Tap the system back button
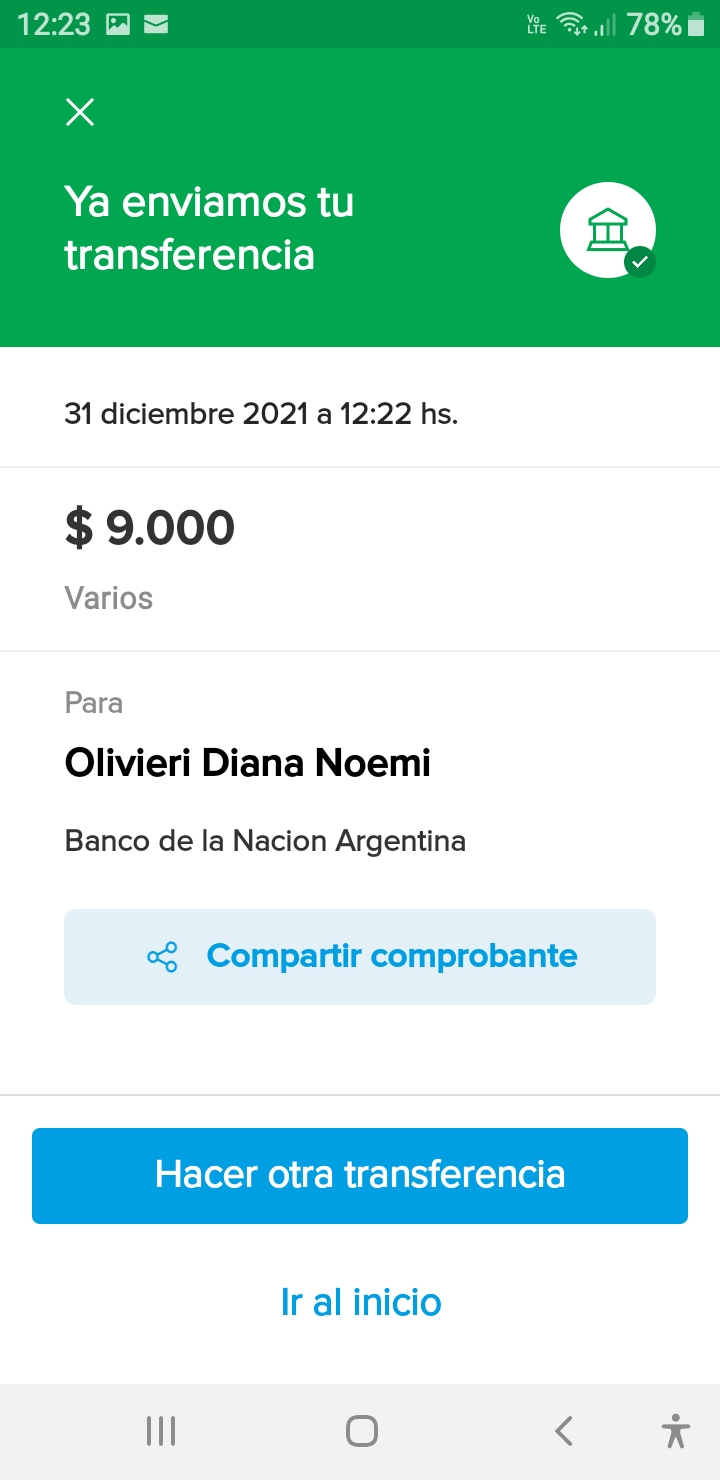 point(564,1431)
